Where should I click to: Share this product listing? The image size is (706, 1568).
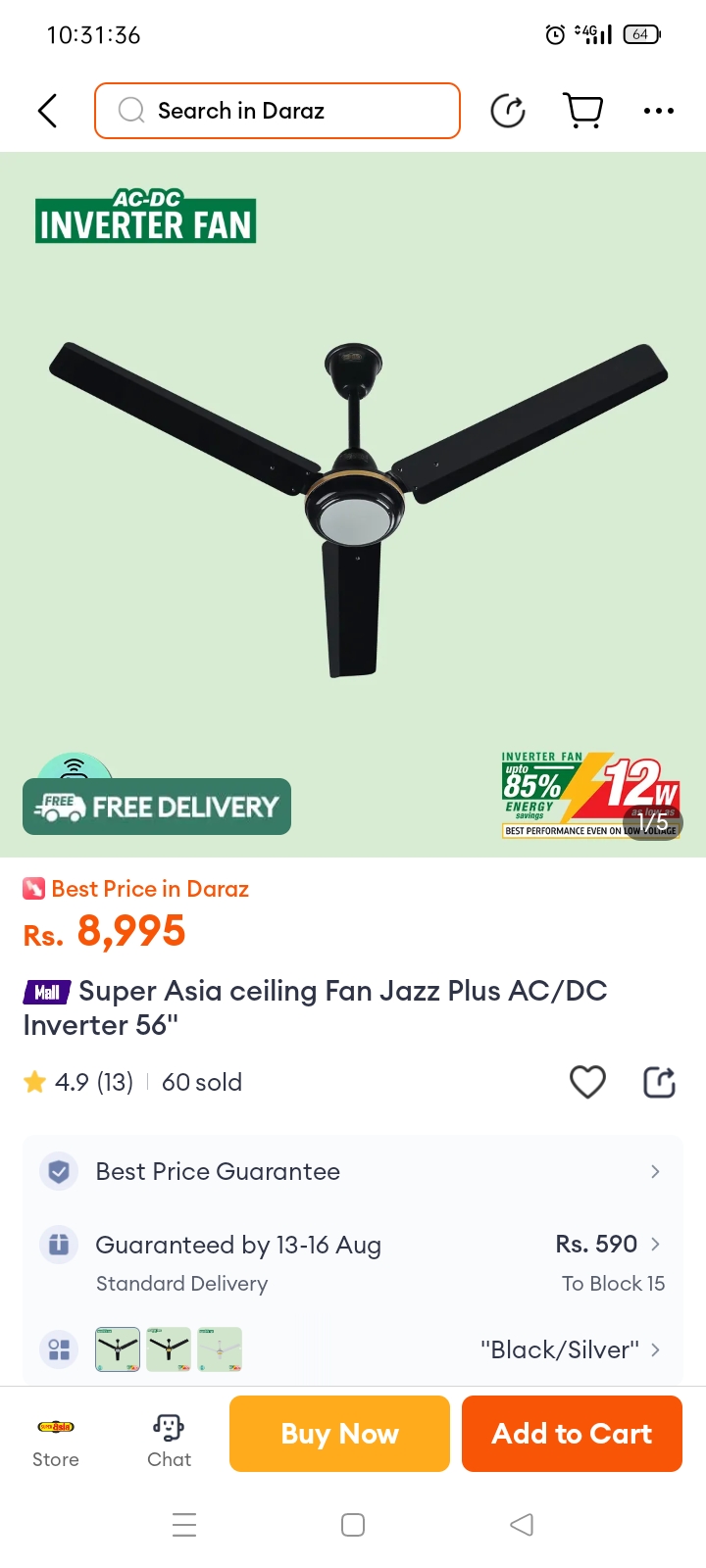[x=659, y=1082]
